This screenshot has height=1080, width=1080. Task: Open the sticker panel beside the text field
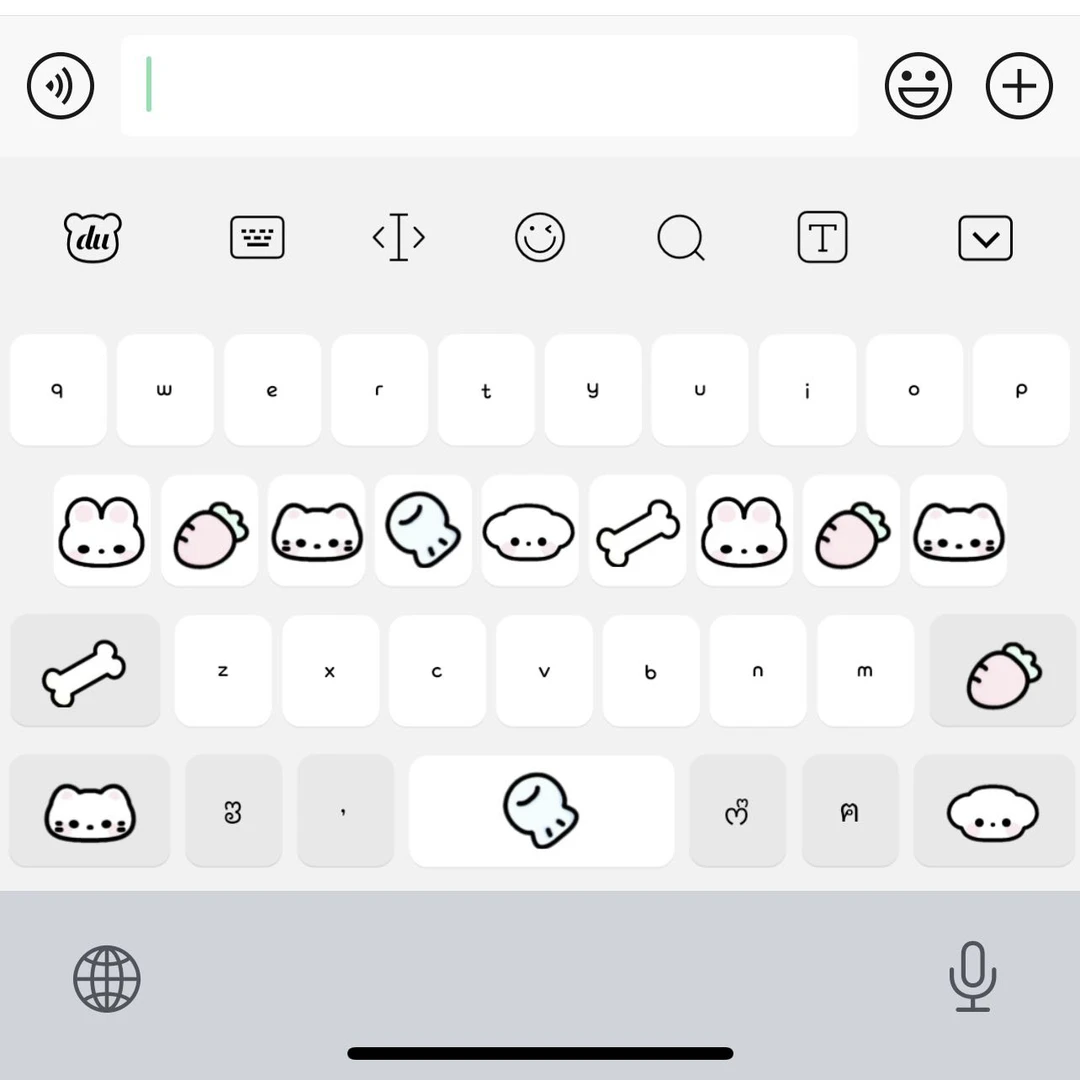coord(918,86)
